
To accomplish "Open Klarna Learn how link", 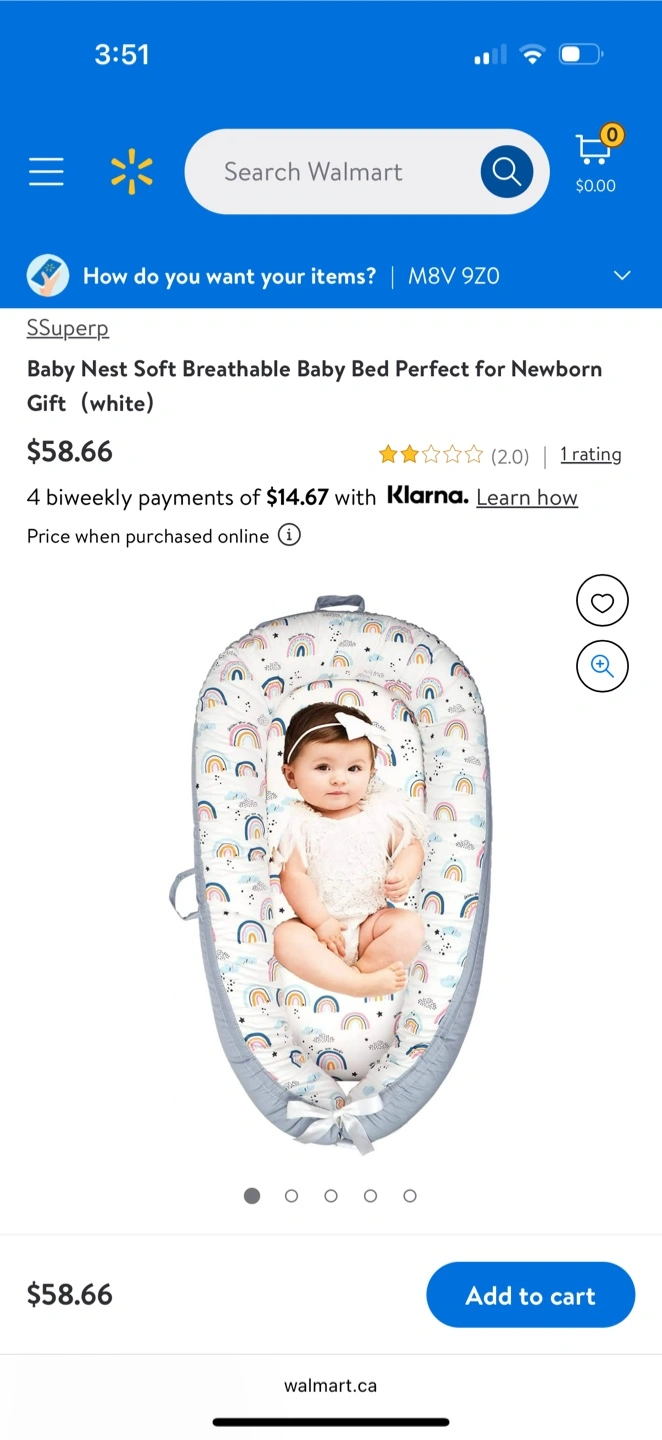I will 527,498.
